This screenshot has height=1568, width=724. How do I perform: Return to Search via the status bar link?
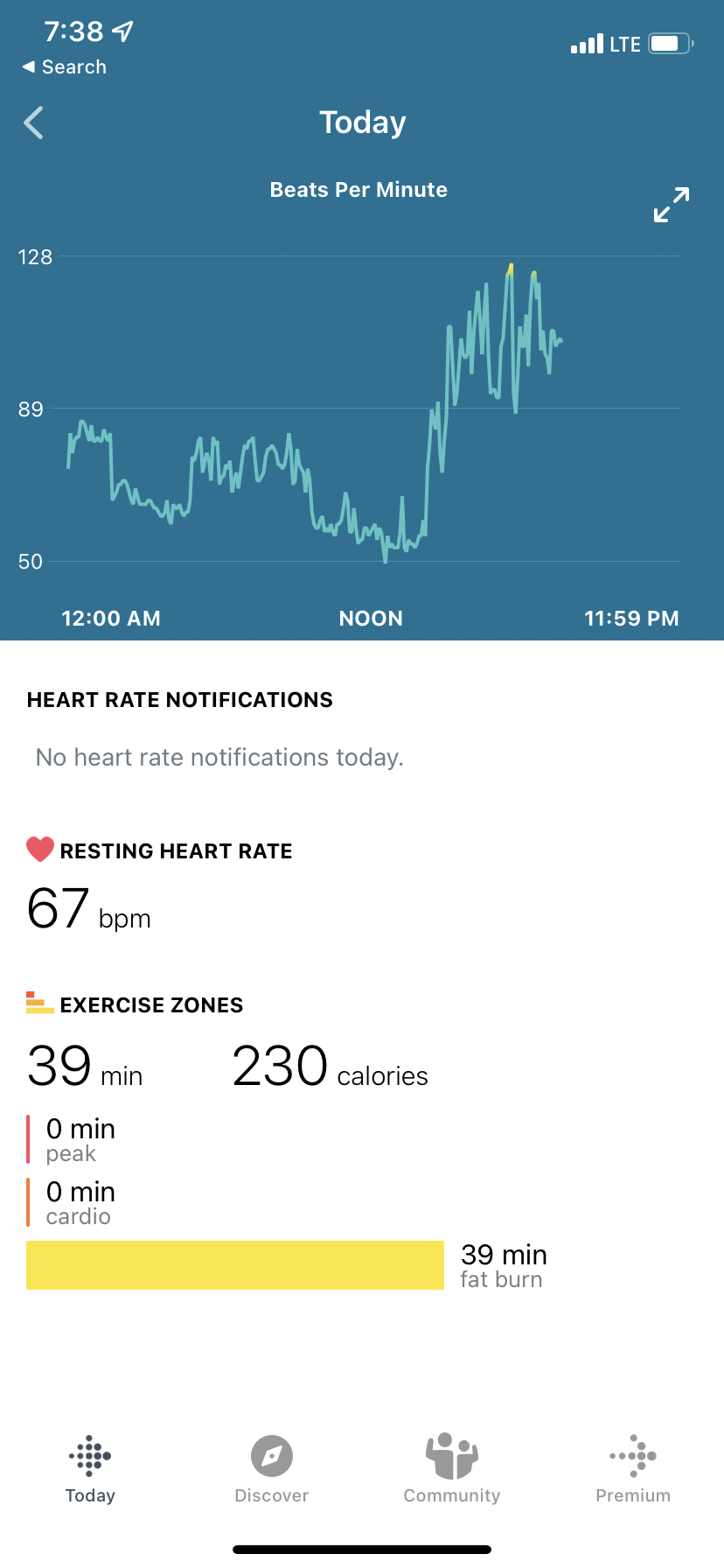pos(65,67)
